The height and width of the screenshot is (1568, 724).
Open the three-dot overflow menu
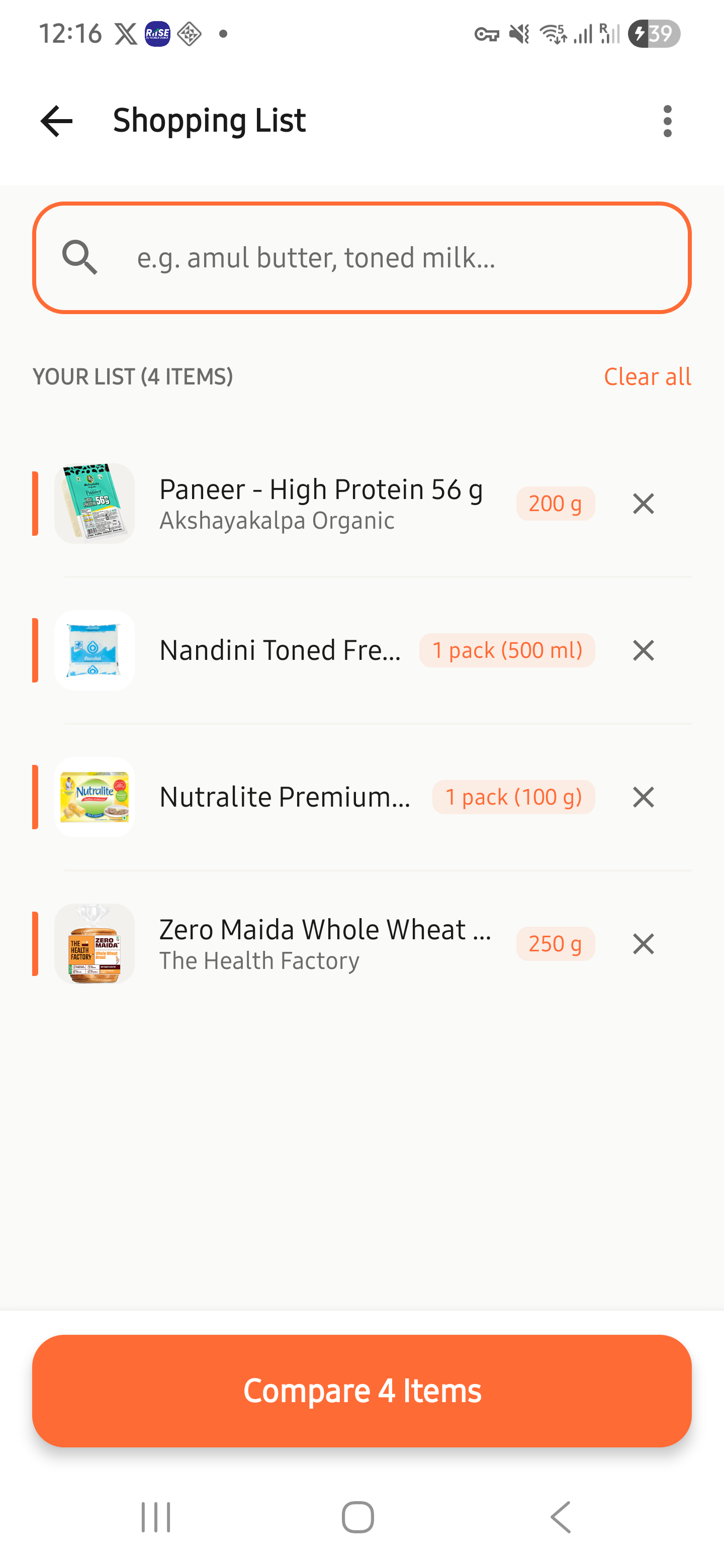667,121
